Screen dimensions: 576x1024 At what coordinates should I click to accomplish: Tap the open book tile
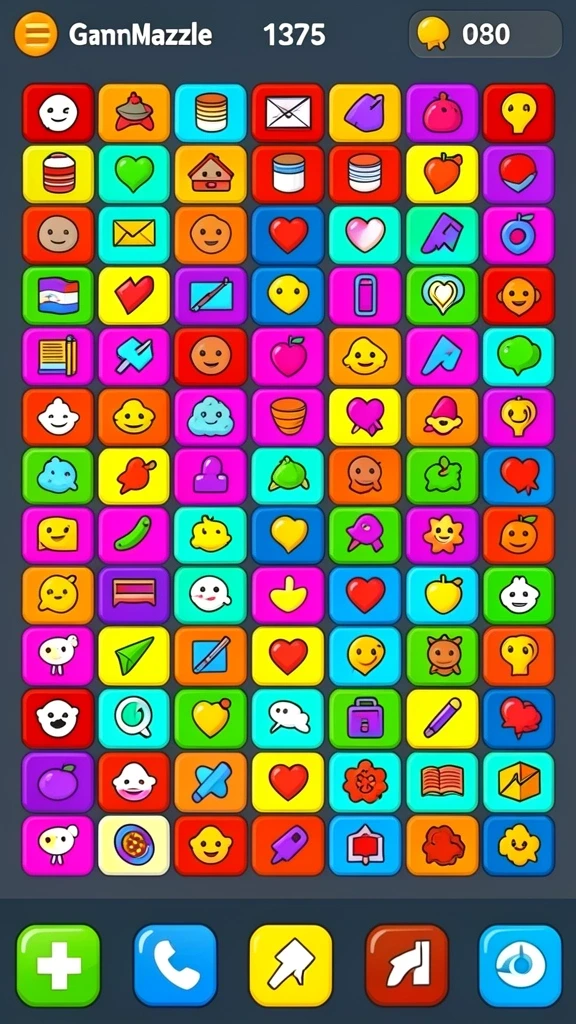442,782
